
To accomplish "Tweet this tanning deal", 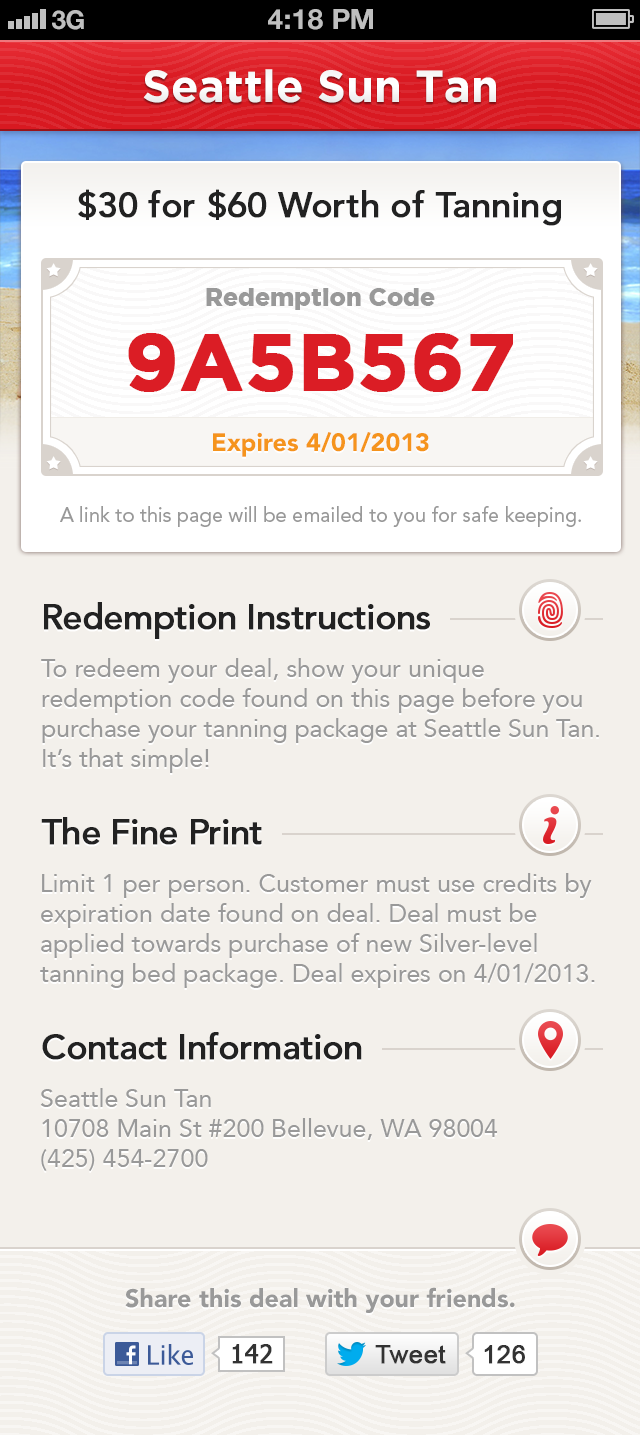I will [x=391, y=1354].
